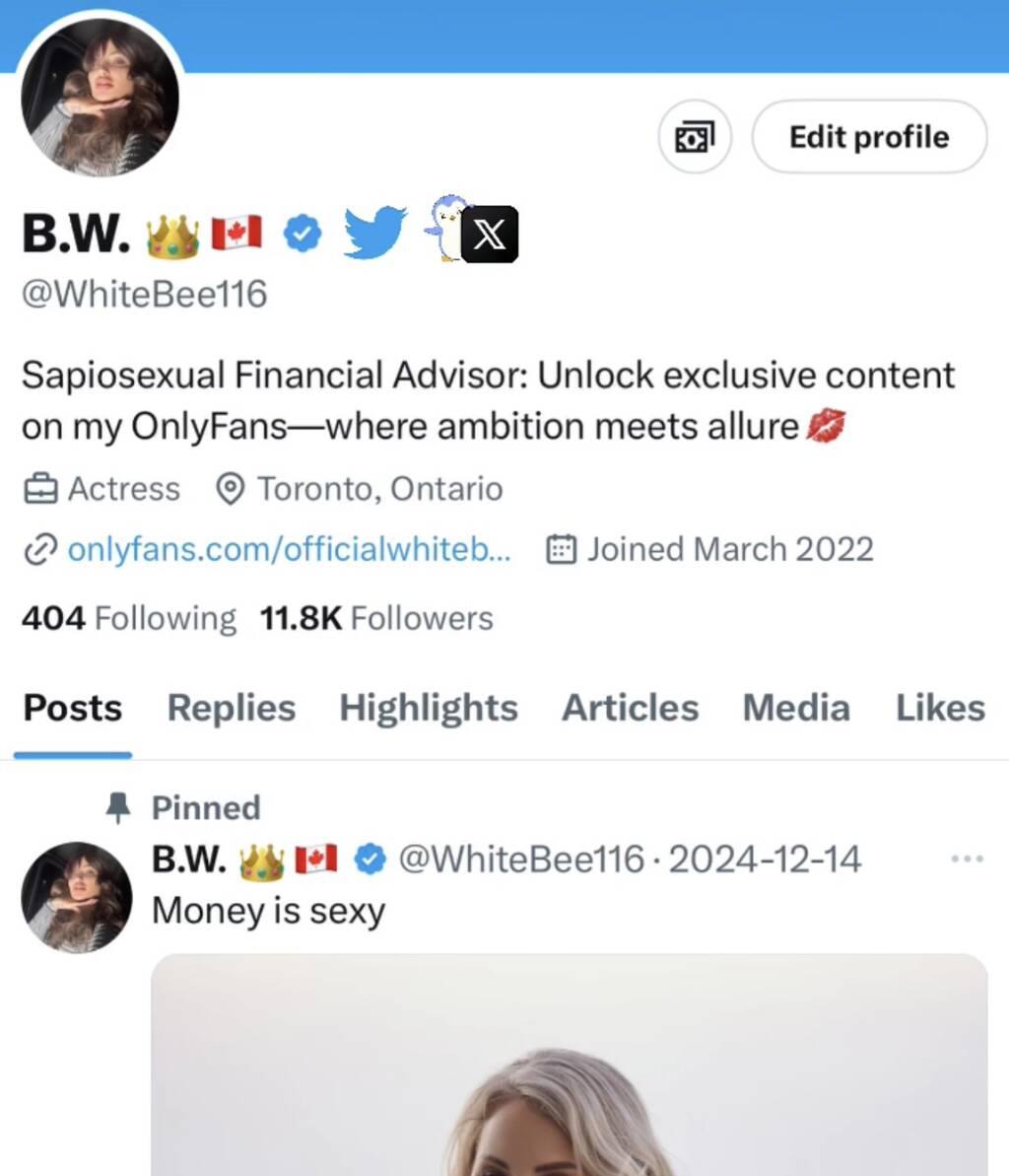The image size is (1009, 1176).
Task: Open the image in the pinned post
Action: click(569, 1065)
